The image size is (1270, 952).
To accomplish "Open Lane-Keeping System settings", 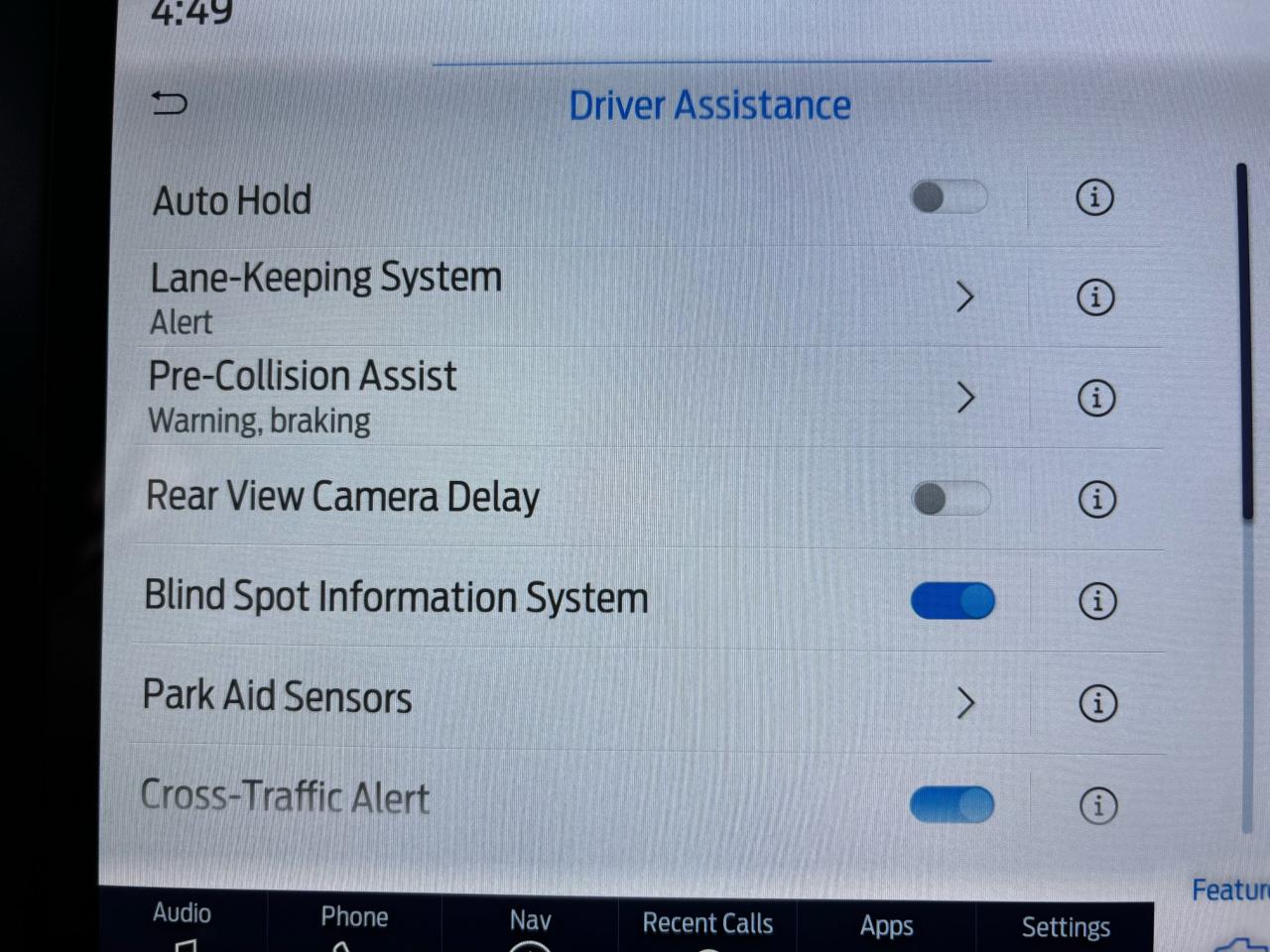I will tap(964, 297).
